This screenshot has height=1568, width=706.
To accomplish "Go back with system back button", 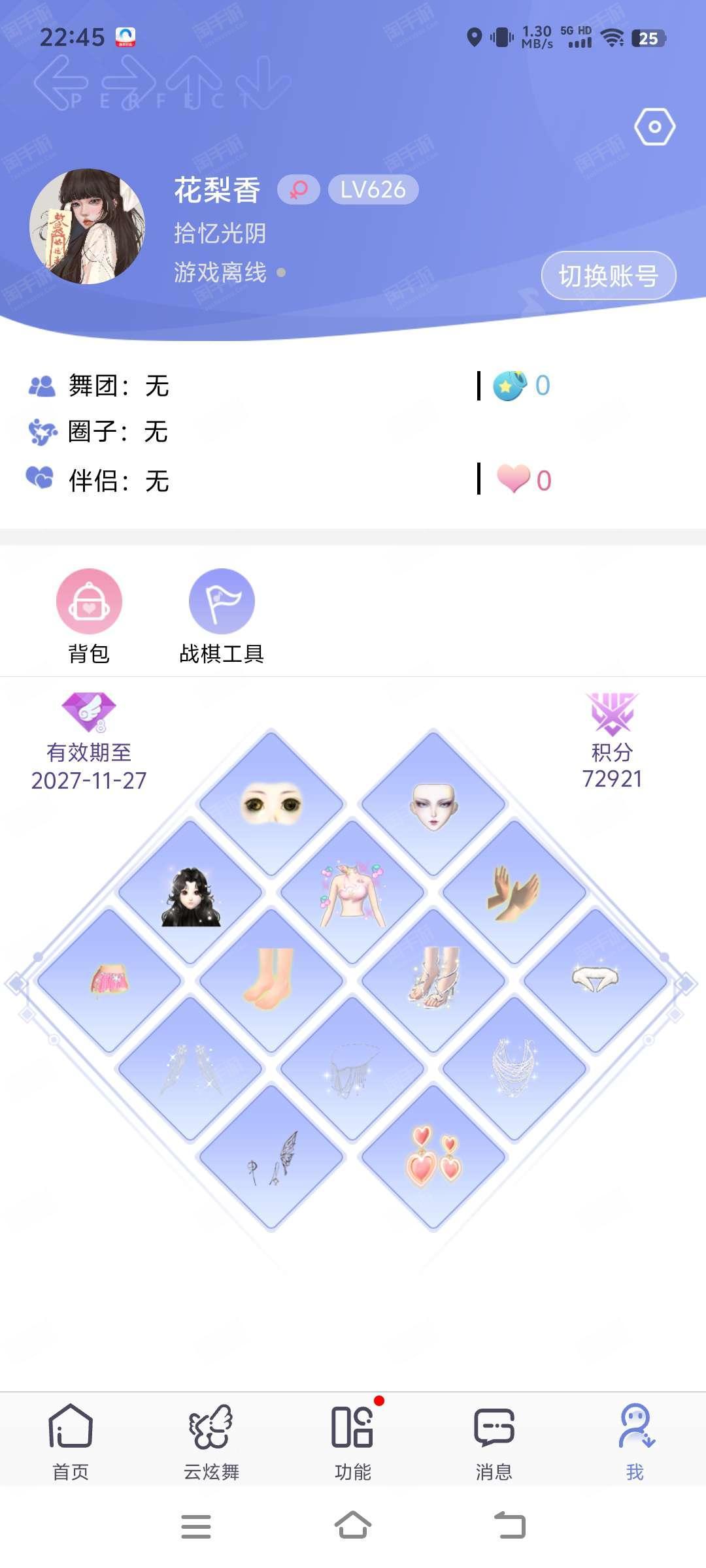I will point(509,1526).
